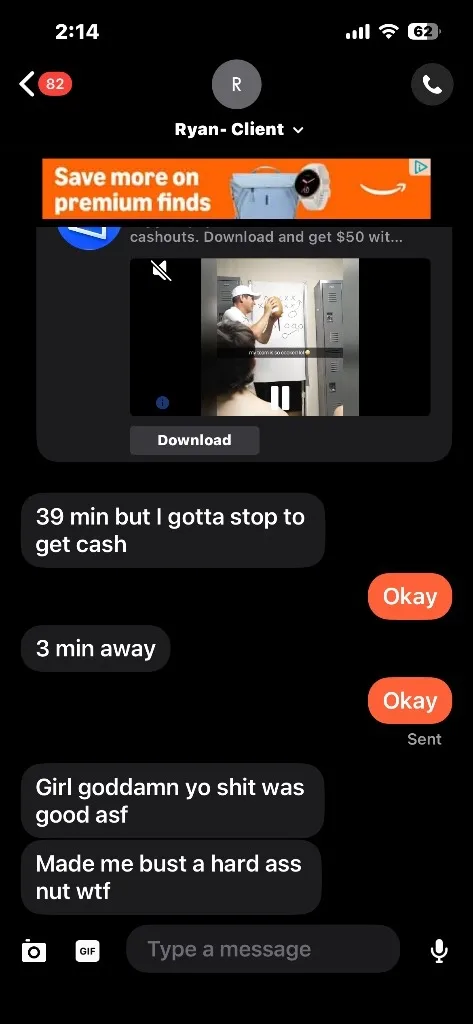Open the Amazon premium finds banner ad

click(x=236, y=189)
